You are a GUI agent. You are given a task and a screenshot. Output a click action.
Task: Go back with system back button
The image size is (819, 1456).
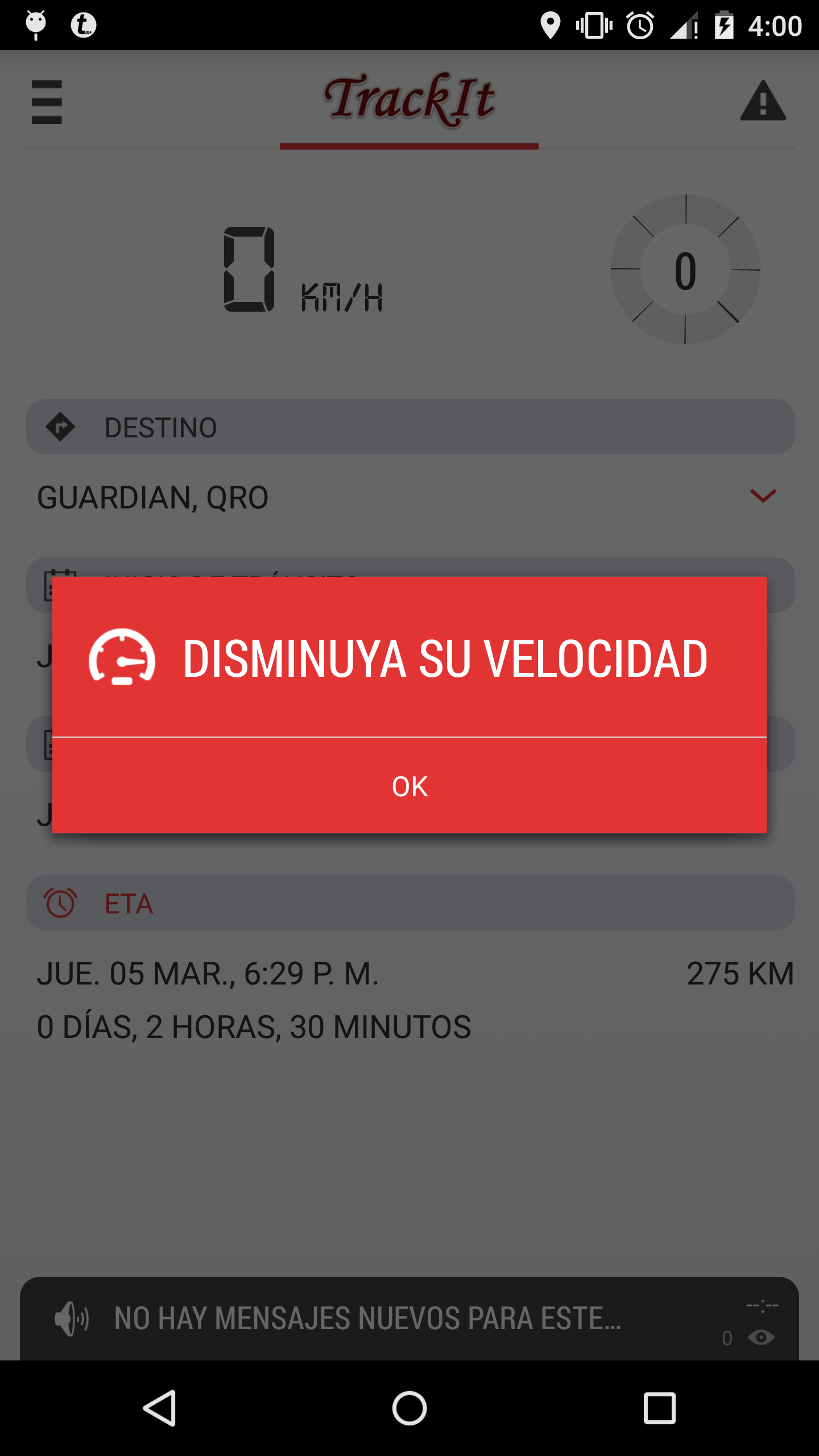tap(160, 1408)
